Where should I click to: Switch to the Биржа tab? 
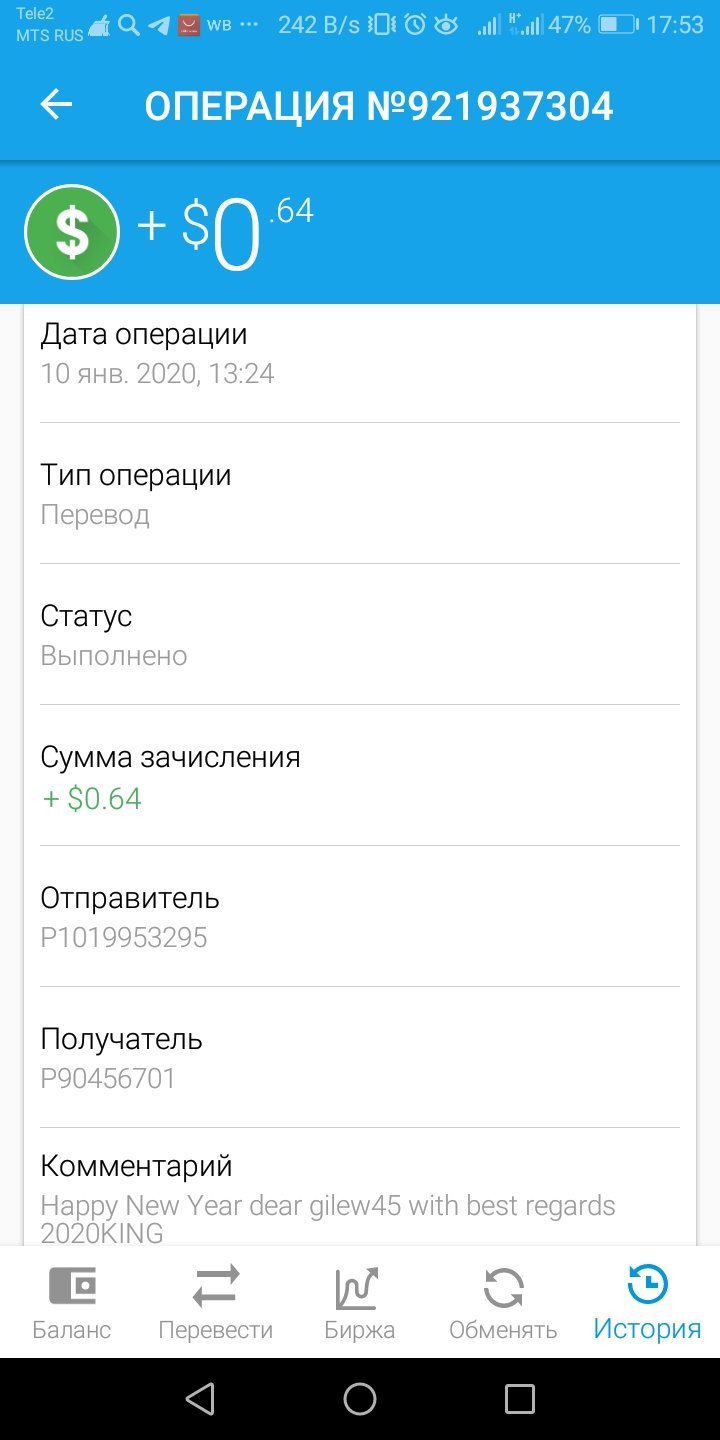(360, 1302)
